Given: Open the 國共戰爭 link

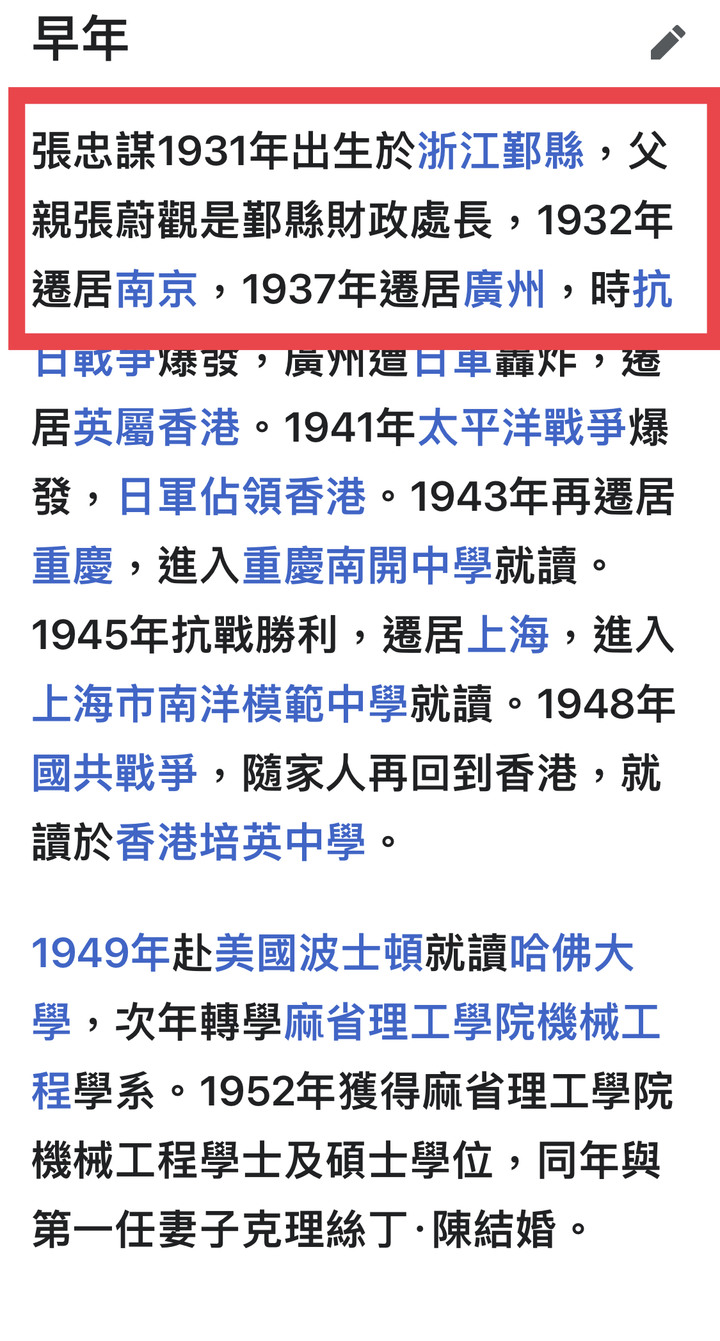Looking at the screenshot, I should (x=115, y=773).
